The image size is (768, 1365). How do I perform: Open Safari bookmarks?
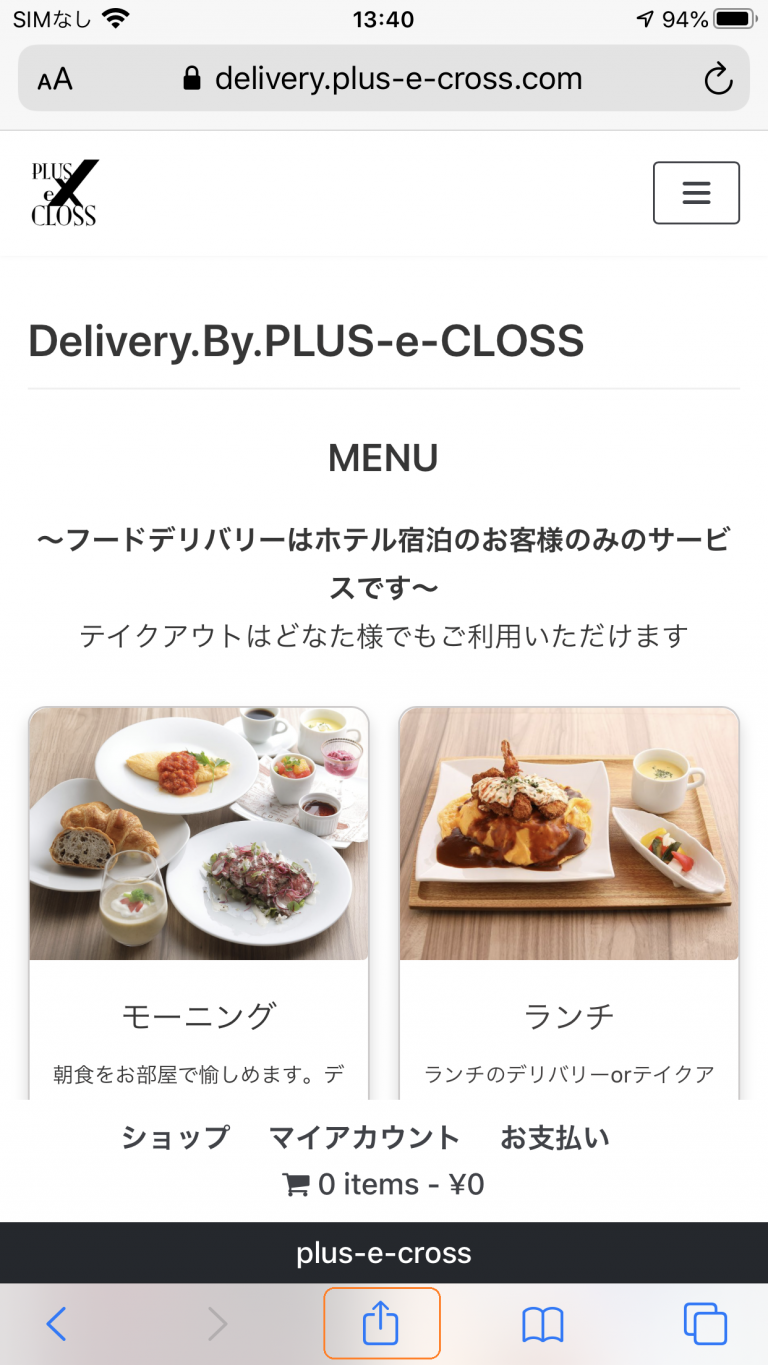tap(543, 1324)
